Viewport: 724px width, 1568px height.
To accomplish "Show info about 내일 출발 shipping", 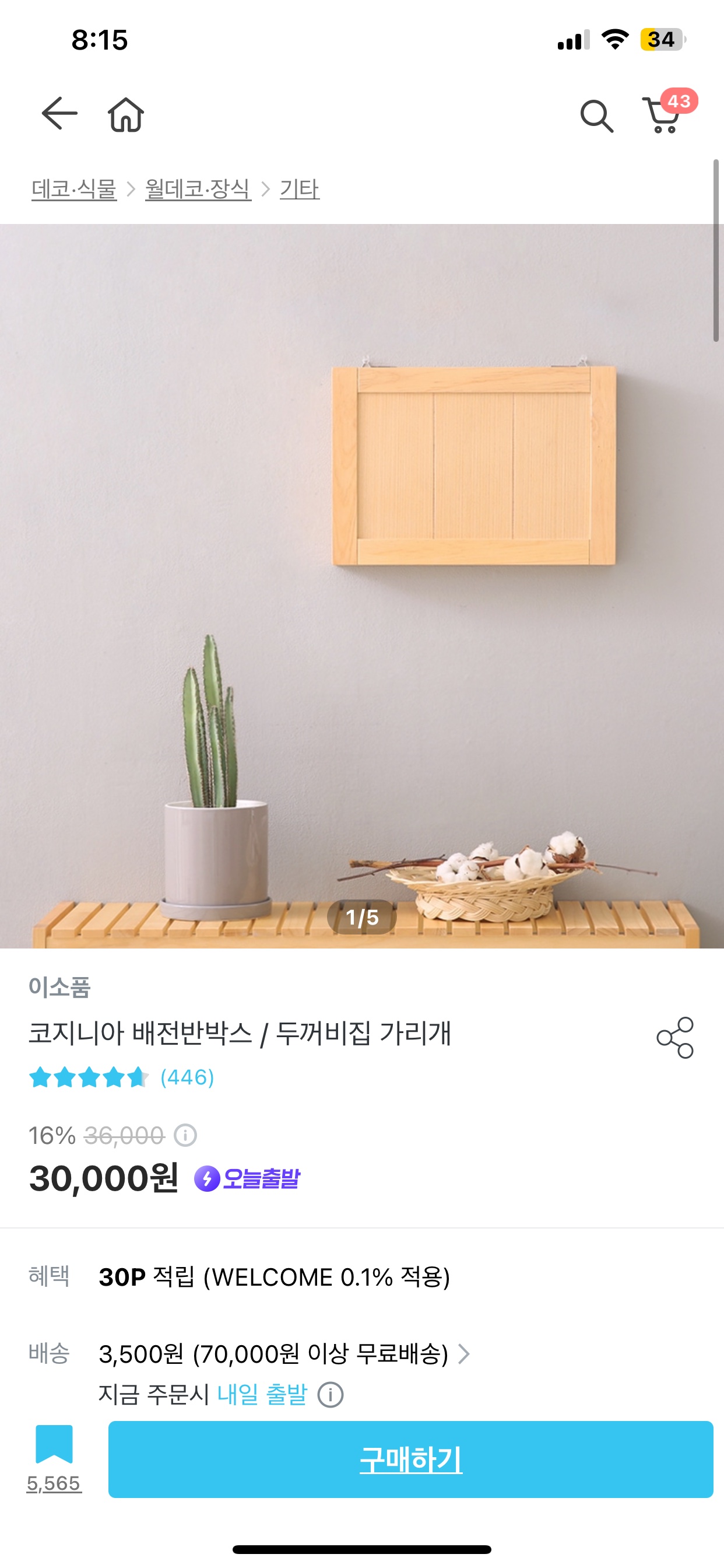I will [331, 1395].
